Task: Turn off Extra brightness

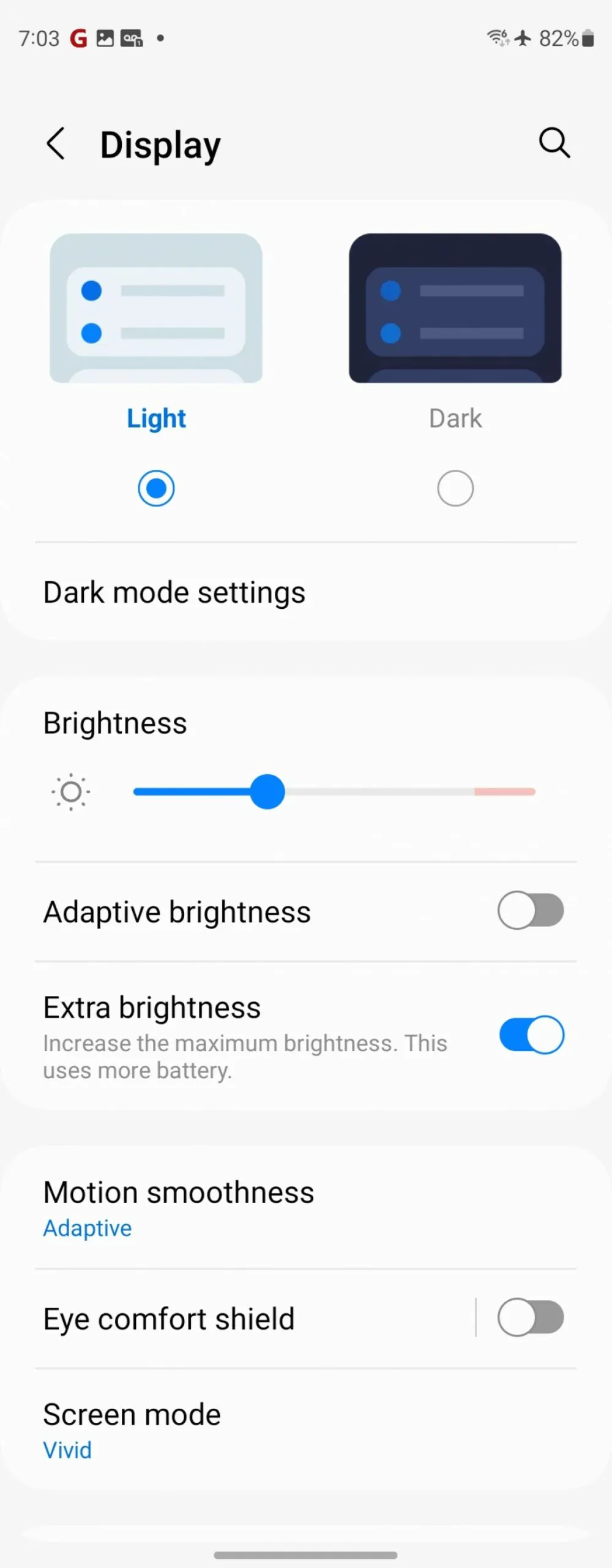Action: tap(531, 1035)
